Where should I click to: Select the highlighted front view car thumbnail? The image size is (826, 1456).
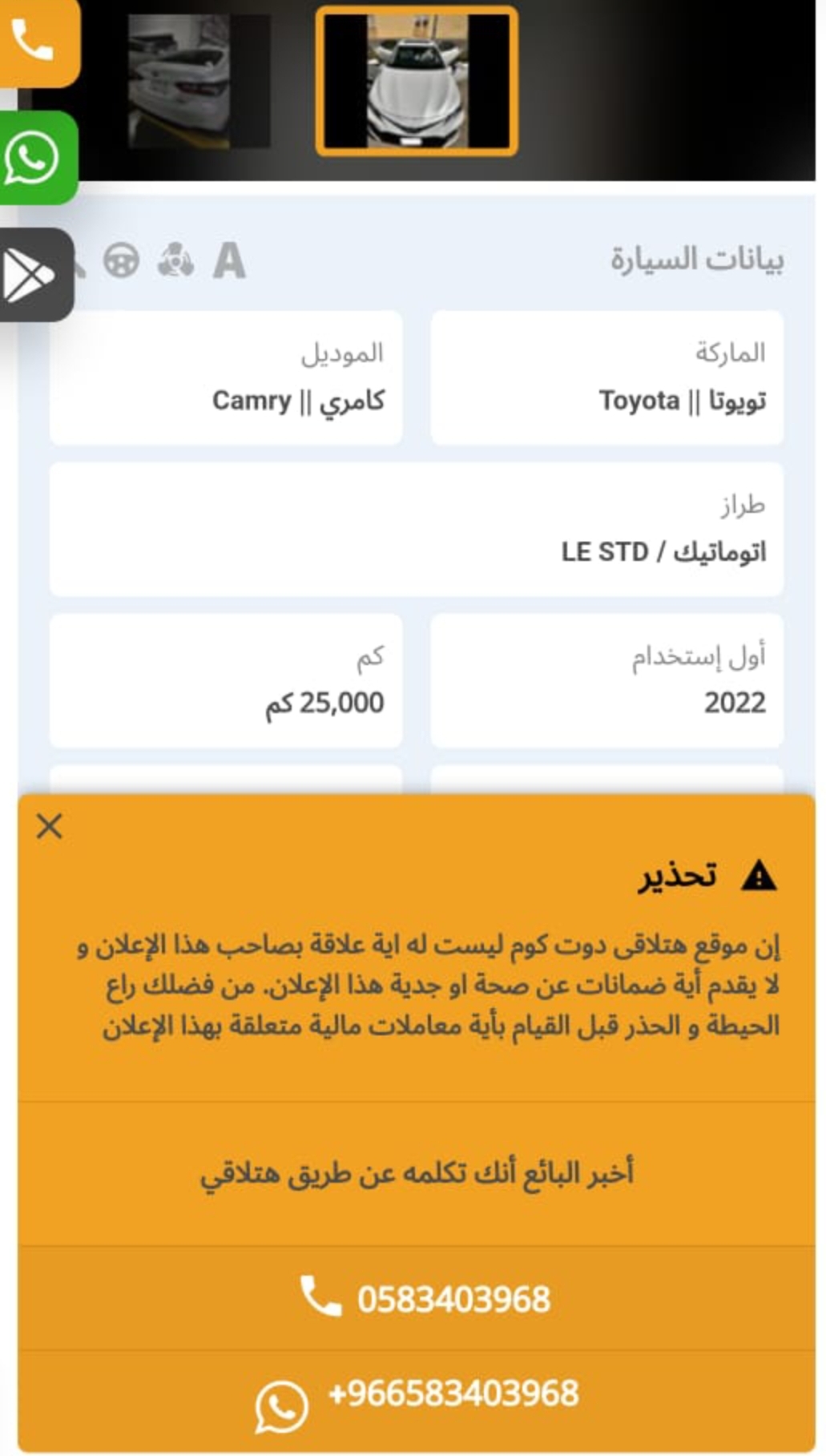(417, 81)
